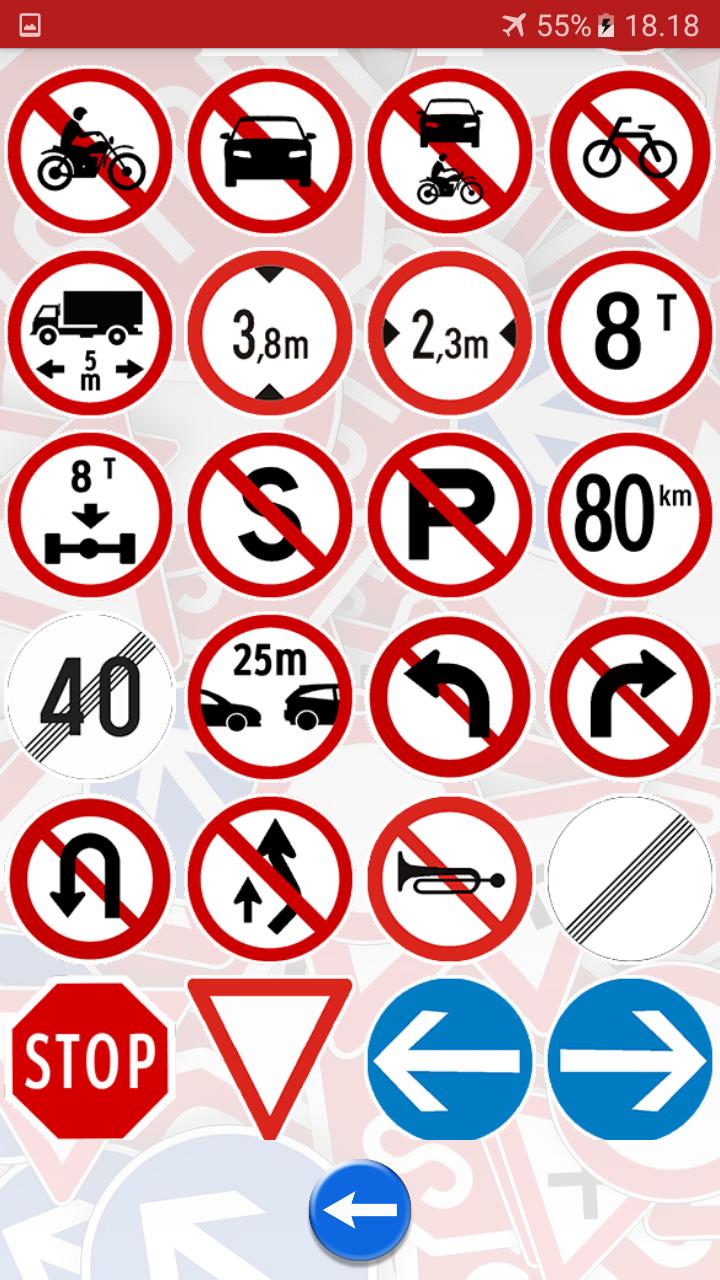The width and height of the screenshot is (720, 1280).
Task: Open the 3,8m height limit sign
Action: click(x=270, y=333)
